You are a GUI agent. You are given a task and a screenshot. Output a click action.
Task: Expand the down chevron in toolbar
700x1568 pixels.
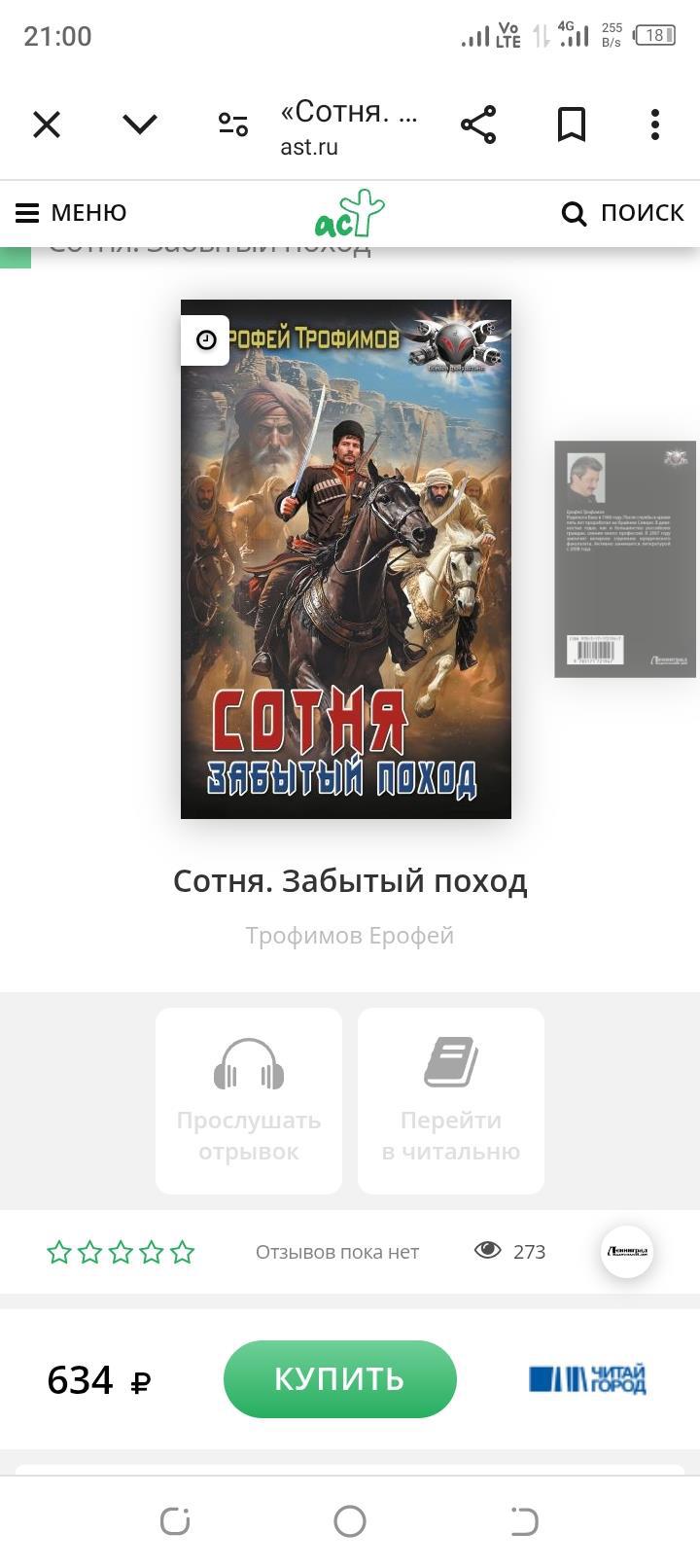[140, 125]
